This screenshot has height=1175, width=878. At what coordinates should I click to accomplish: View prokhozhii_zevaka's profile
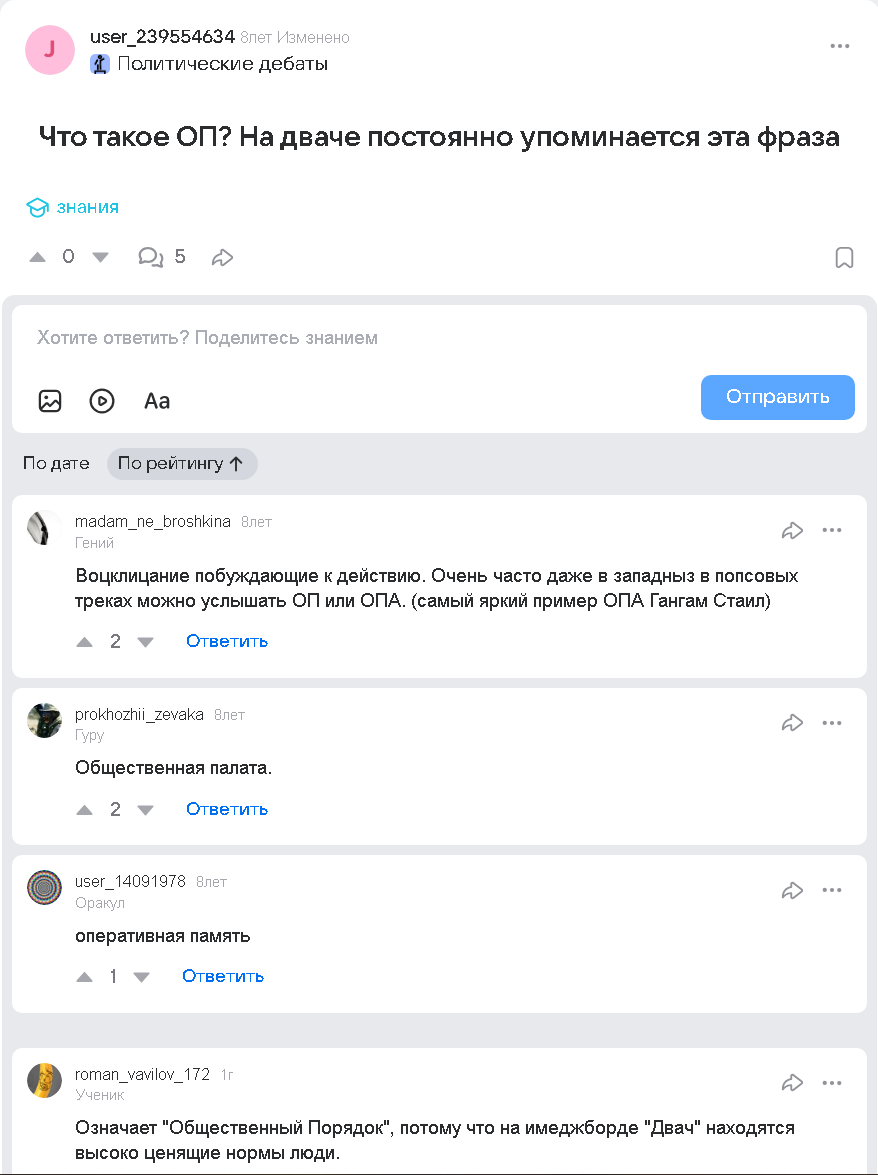(139, 714)
